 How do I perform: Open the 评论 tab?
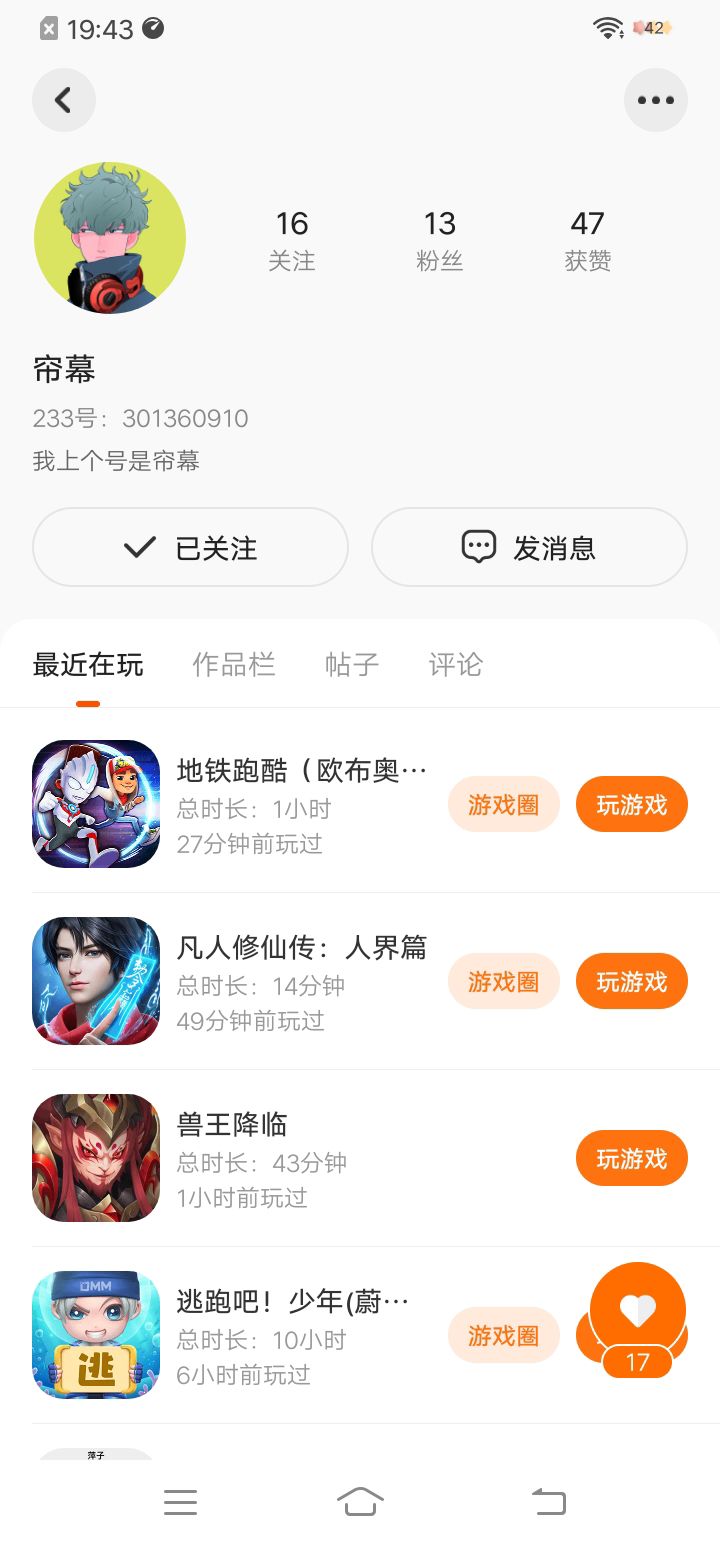point(456,665)
